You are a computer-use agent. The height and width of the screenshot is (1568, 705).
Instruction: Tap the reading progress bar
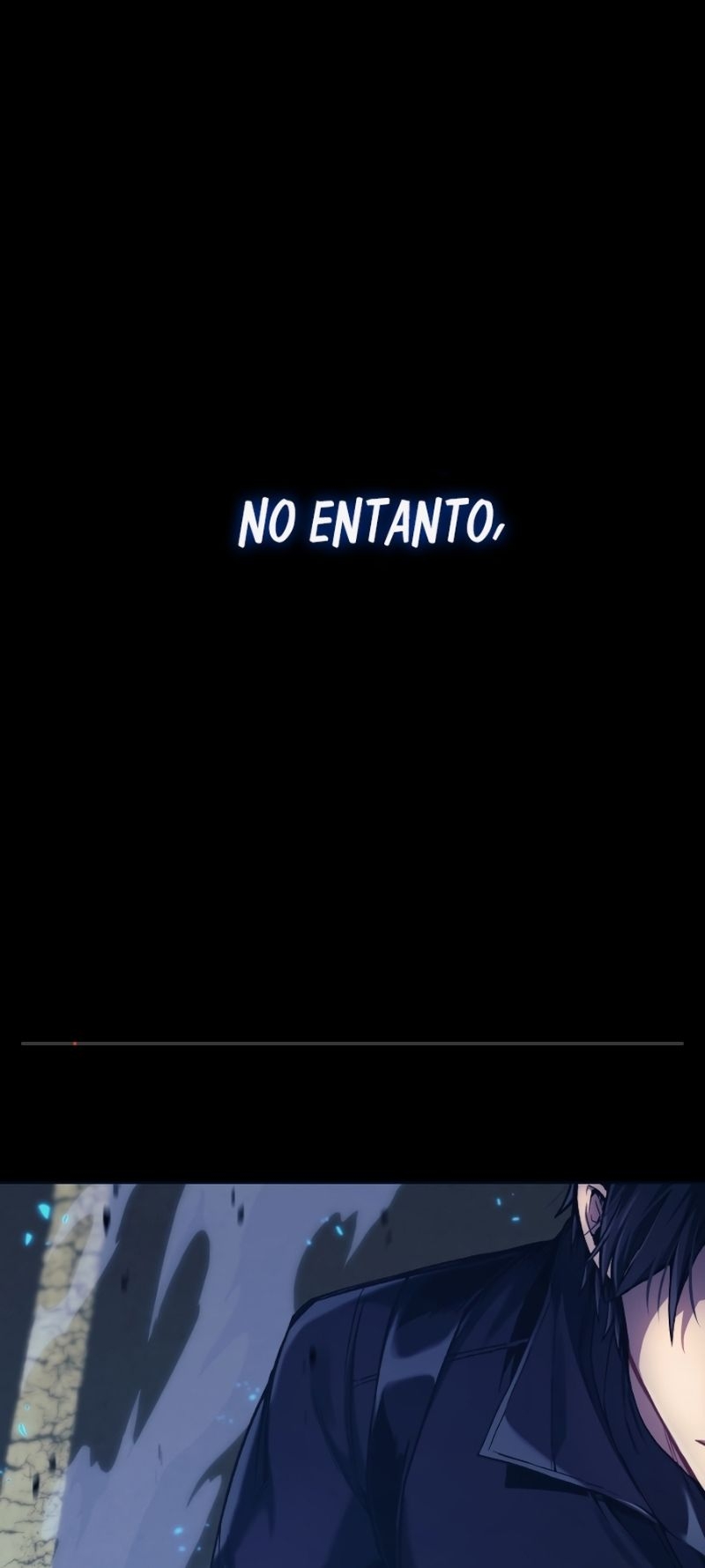coord(352,1044)
